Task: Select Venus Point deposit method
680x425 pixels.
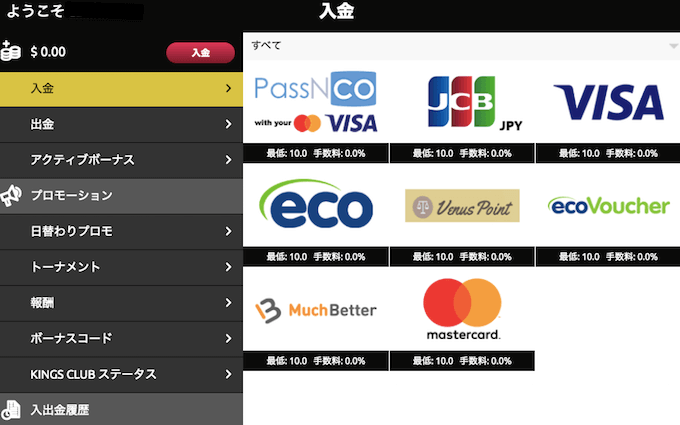Action: (461, 206)
